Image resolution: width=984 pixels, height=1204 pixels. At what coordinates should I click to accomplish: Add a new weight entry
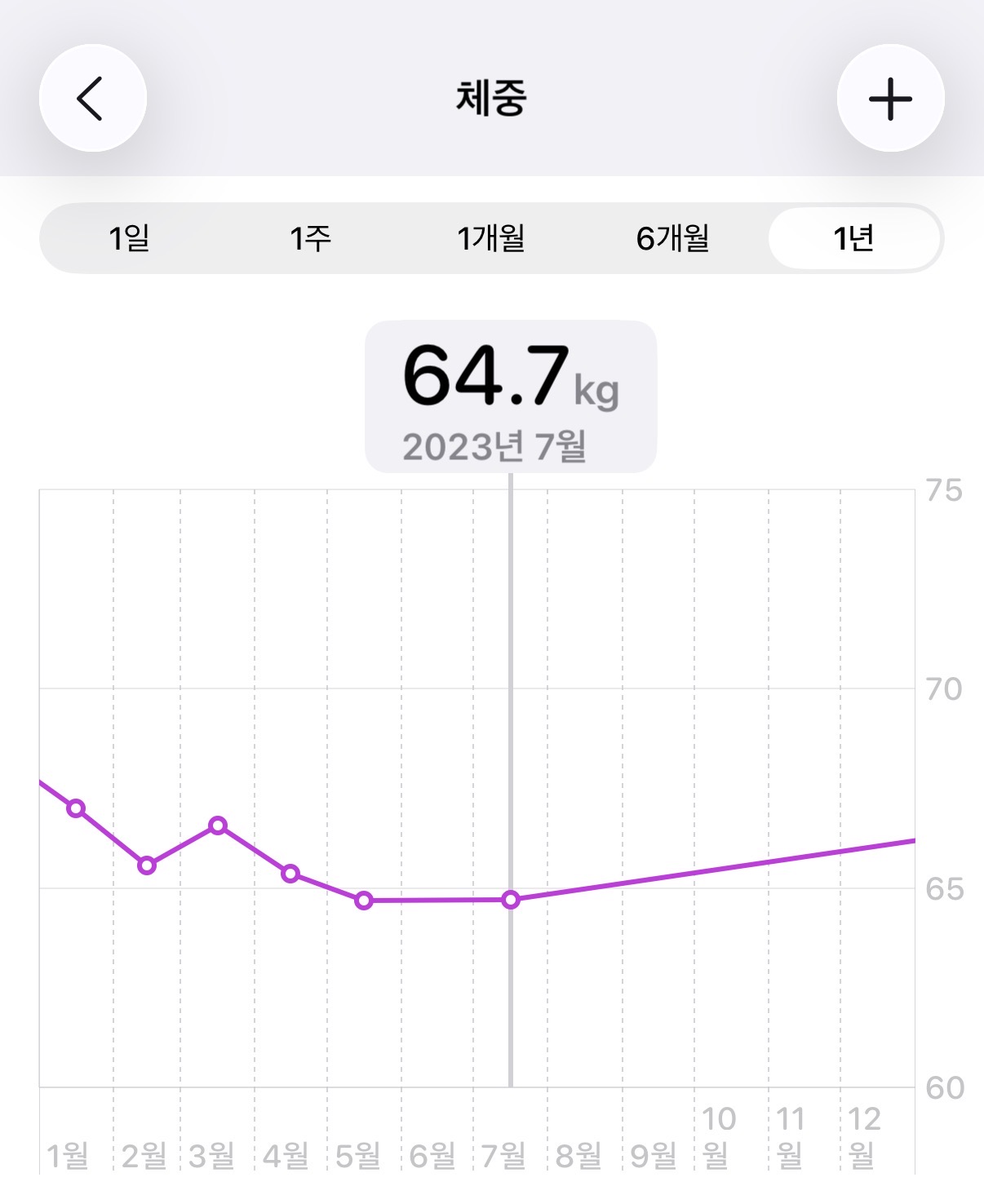click(x=890, y=98)
